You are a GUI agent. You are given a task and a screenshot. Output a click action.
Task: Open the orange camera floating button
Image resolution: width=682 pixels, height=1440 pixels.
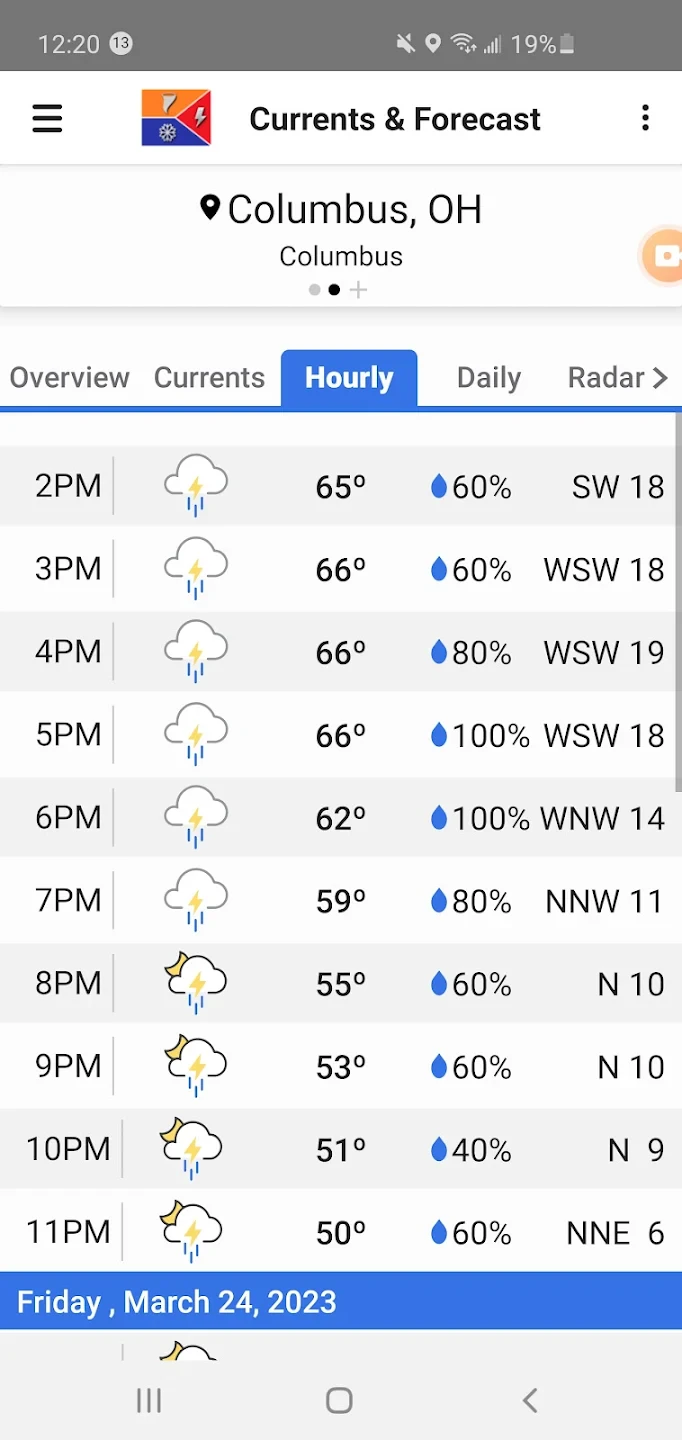pos(663,257)
